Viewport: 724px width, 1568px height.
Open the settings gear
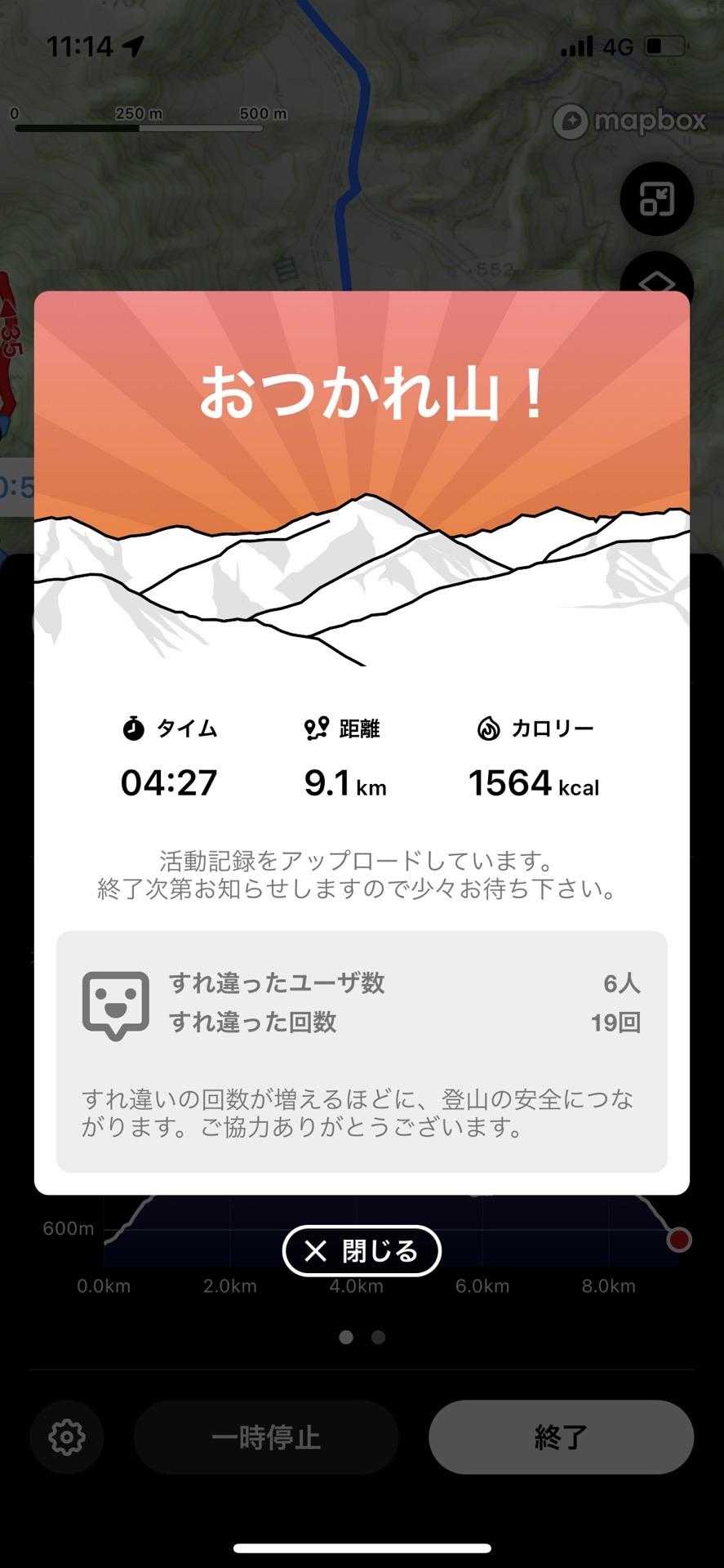pos(67,1437)
